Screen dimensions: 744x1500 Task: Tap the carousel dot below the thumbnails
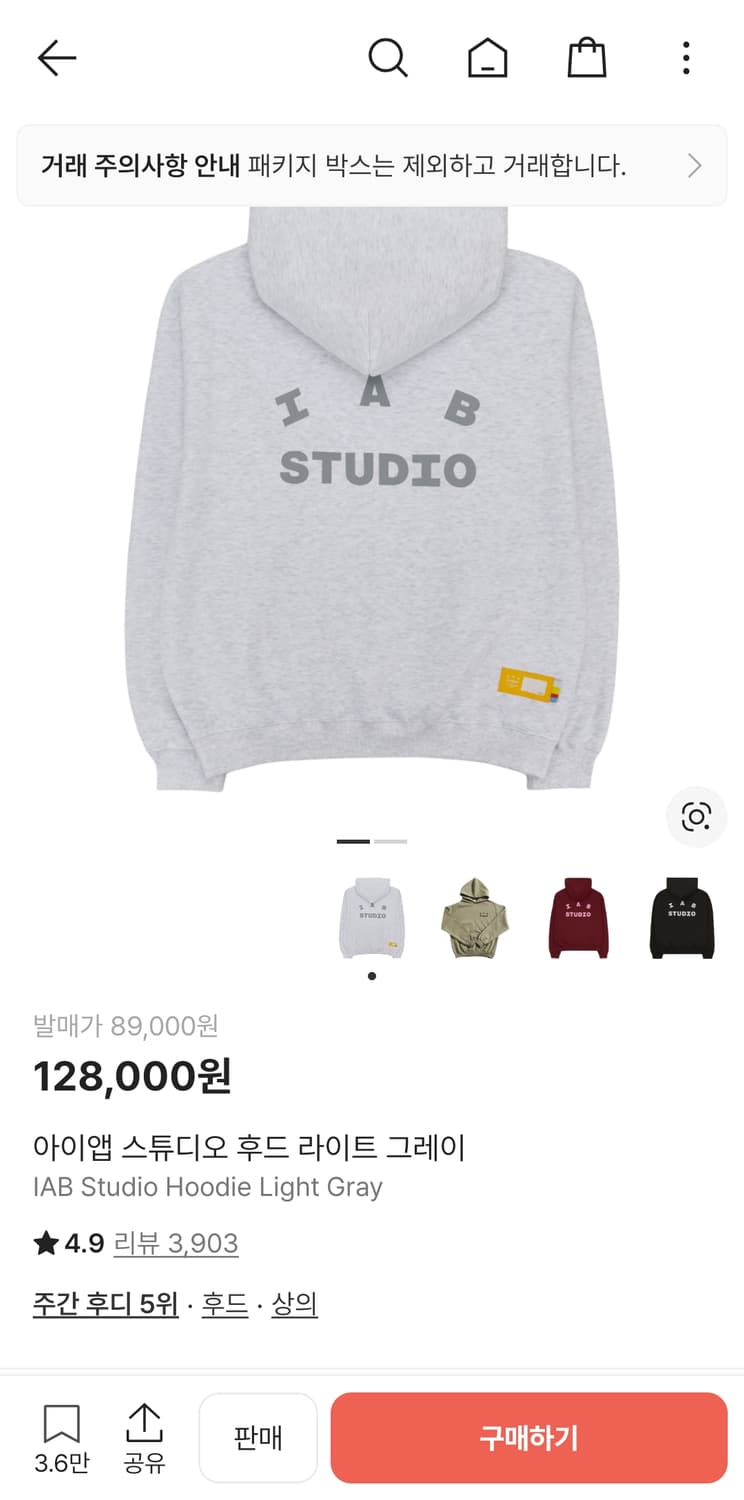372,978
